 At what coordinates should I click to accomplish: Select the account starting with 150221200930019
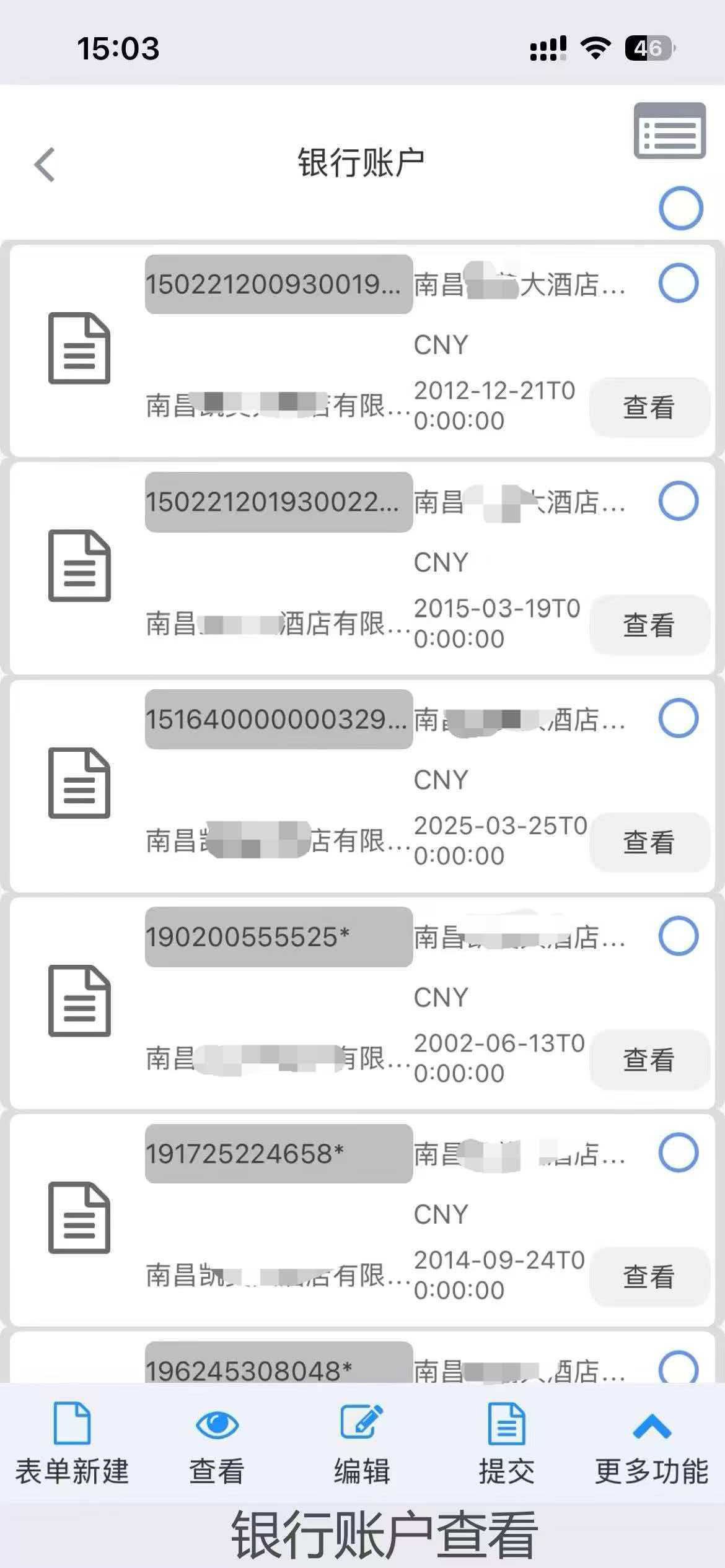tap(679, 284)
